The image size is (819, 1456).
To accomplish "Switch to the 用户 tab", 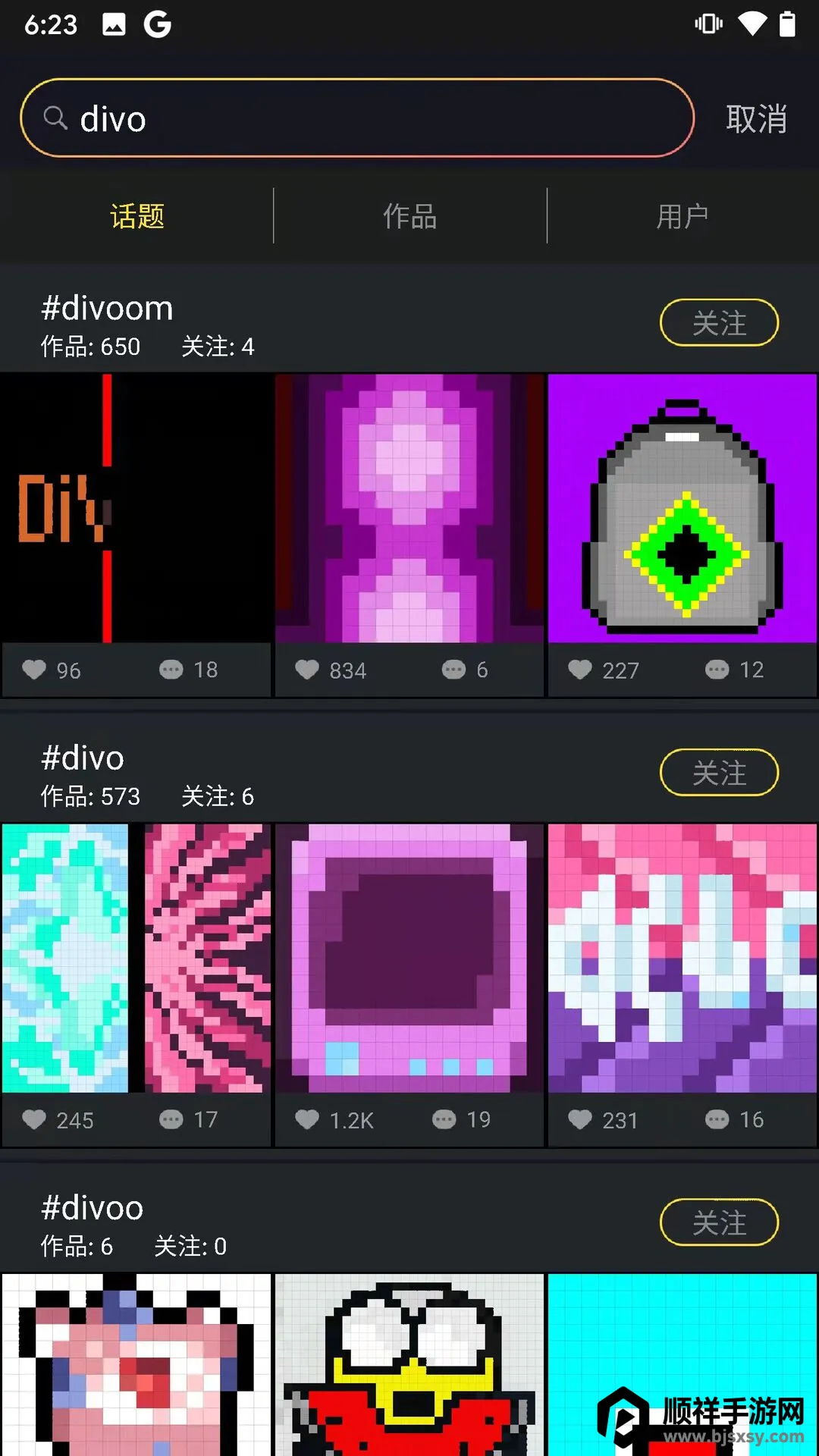I will click(682, 216).
